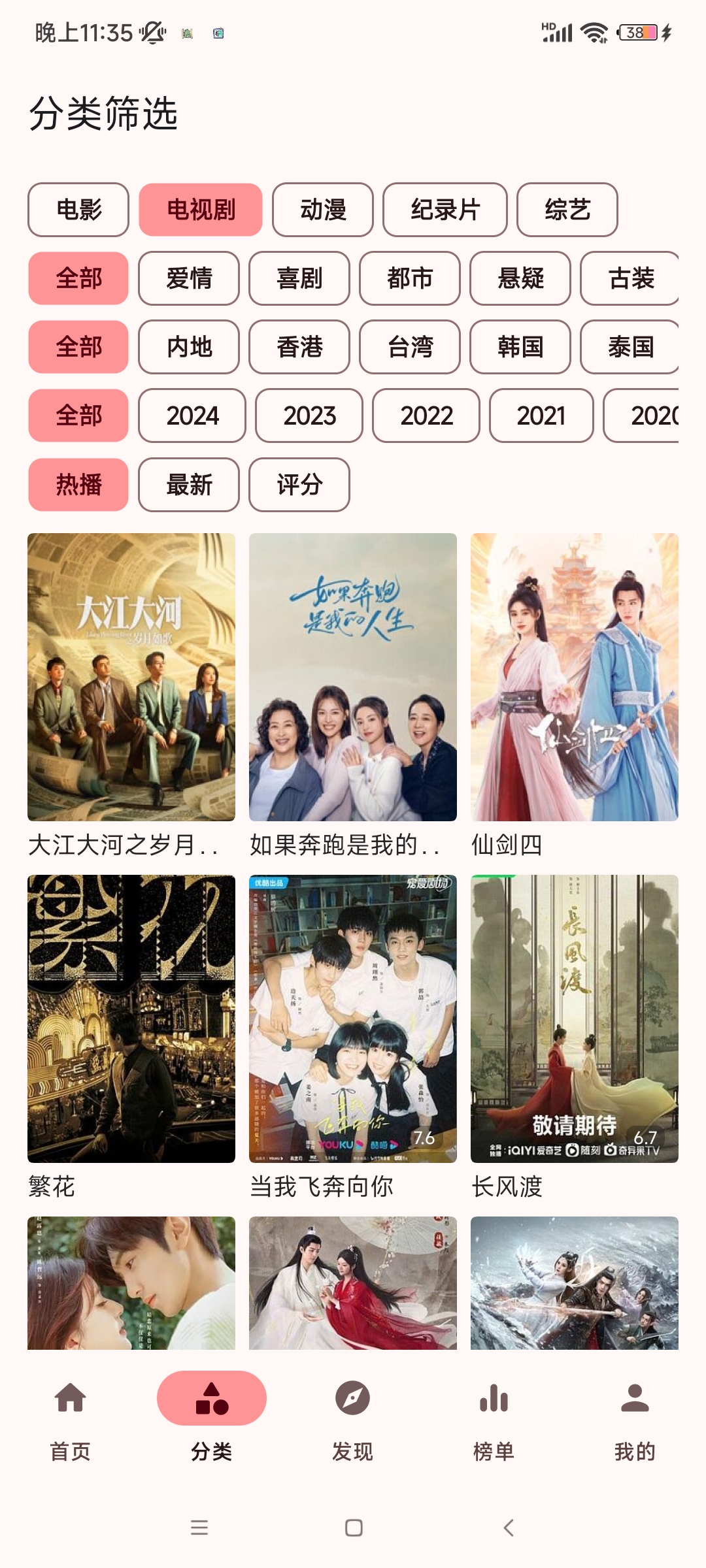The height and width of the screenshot is (1568, 706).
Task: Sort results by 评分
Action: [x=299, y=485]
